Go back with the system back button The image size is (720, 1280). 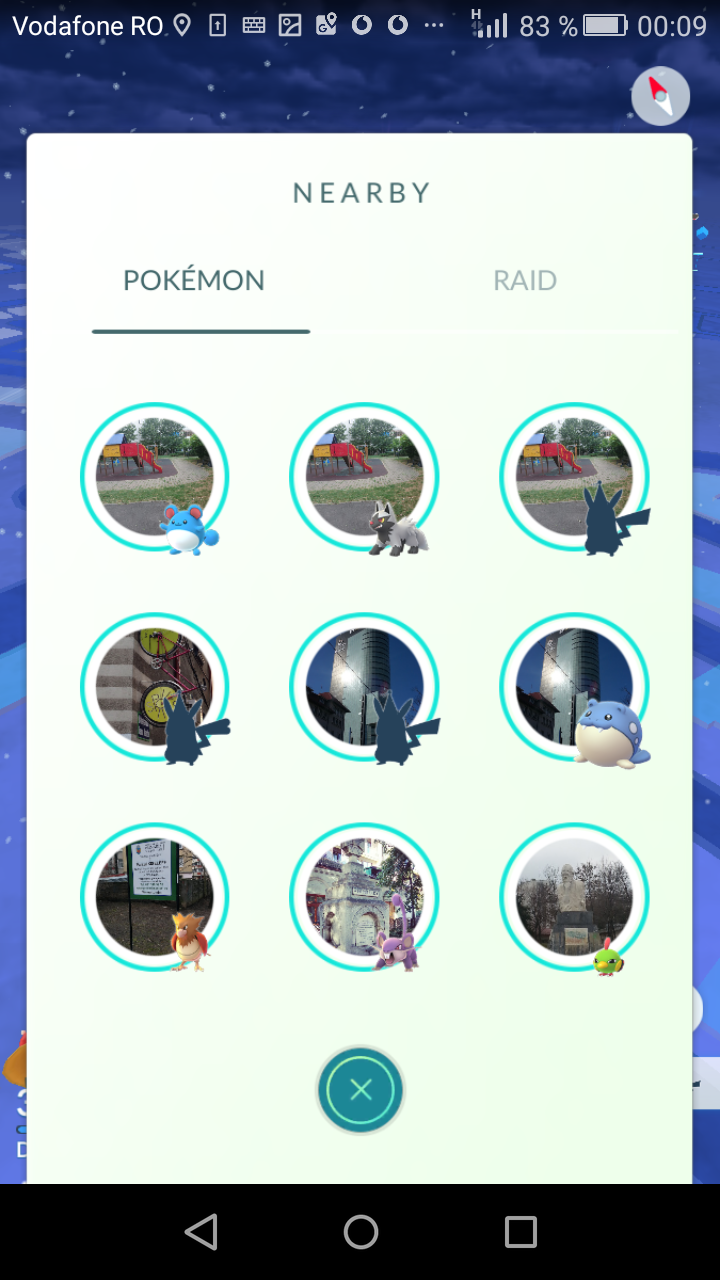pos(201,1232)
